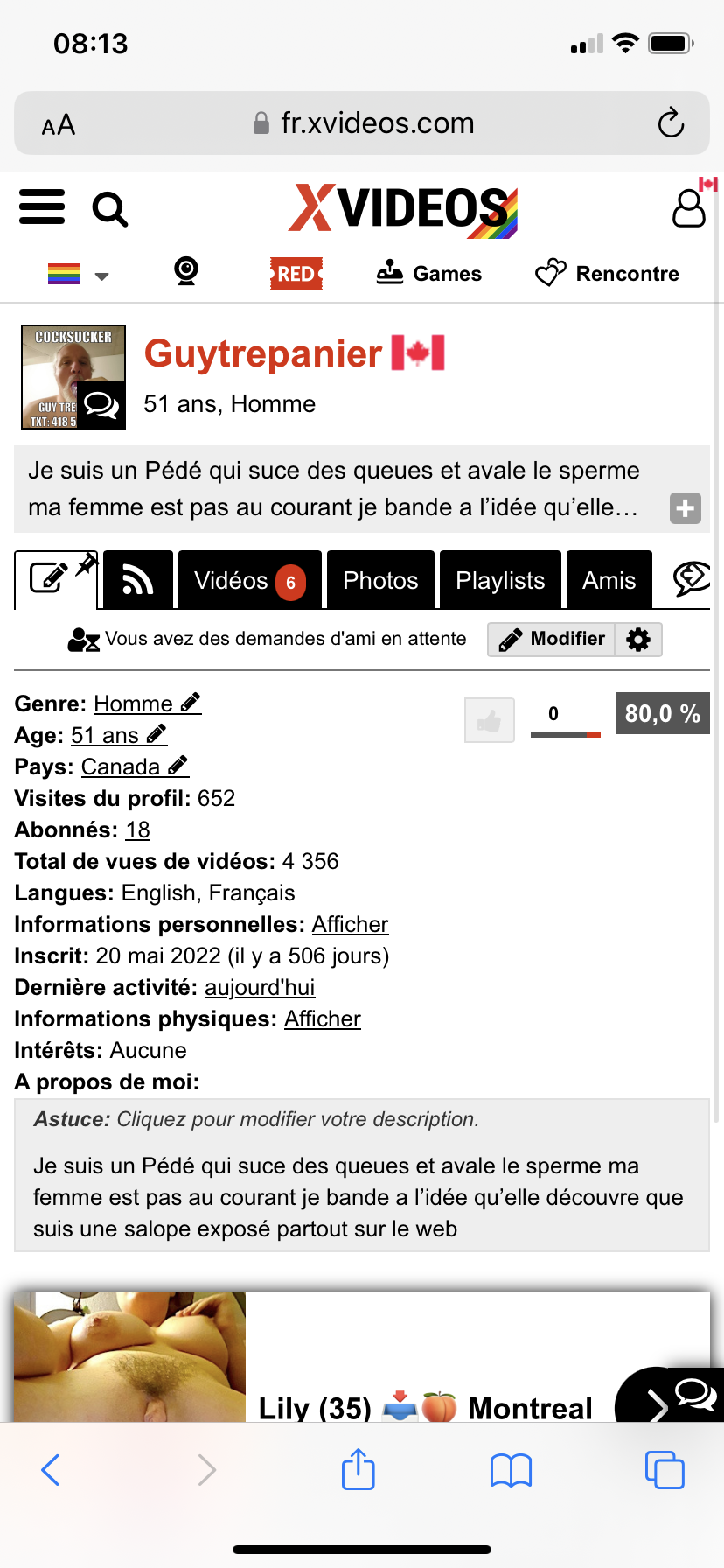This screenshot has width=724, height=1568.
Task: Reload the page in Safari
Action: click(671, 123)
